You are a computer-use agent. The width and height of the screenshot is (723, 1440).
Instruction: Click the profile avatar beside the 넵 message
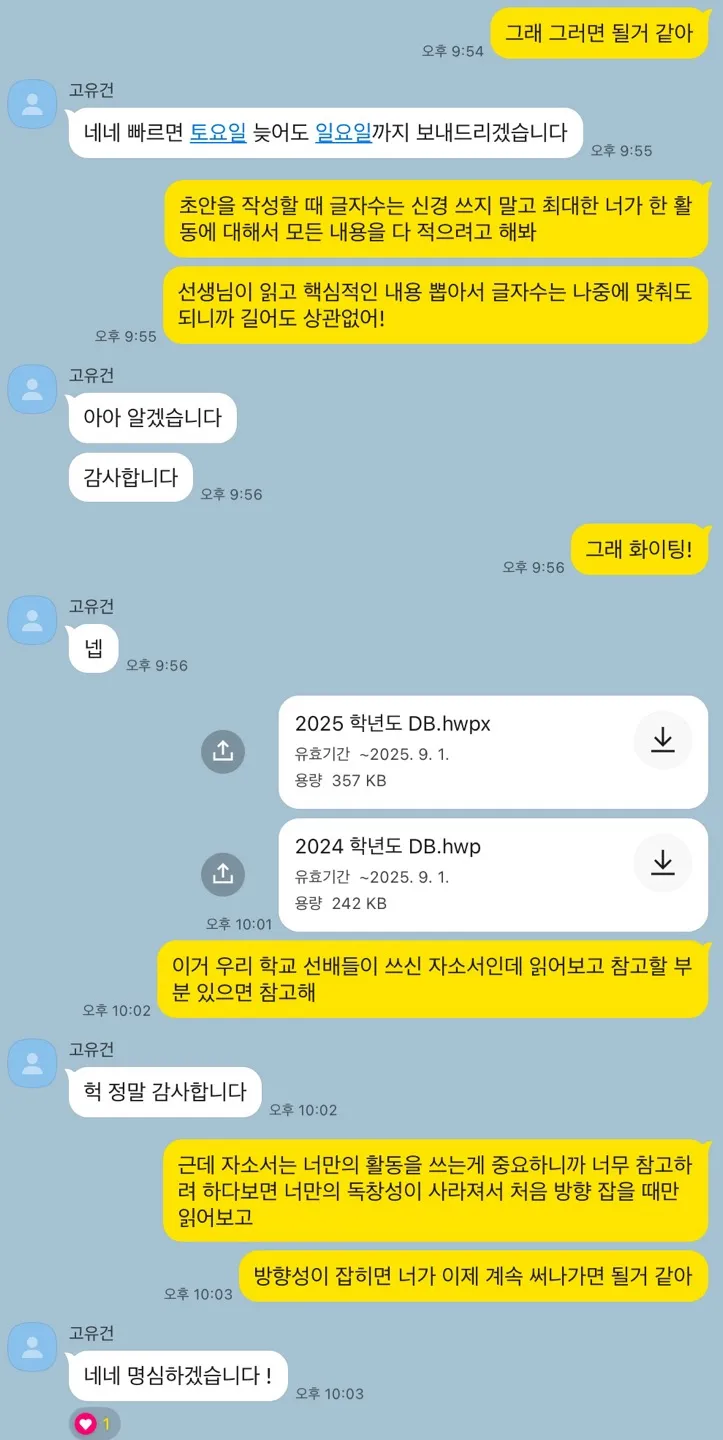[x=32, y=621]
